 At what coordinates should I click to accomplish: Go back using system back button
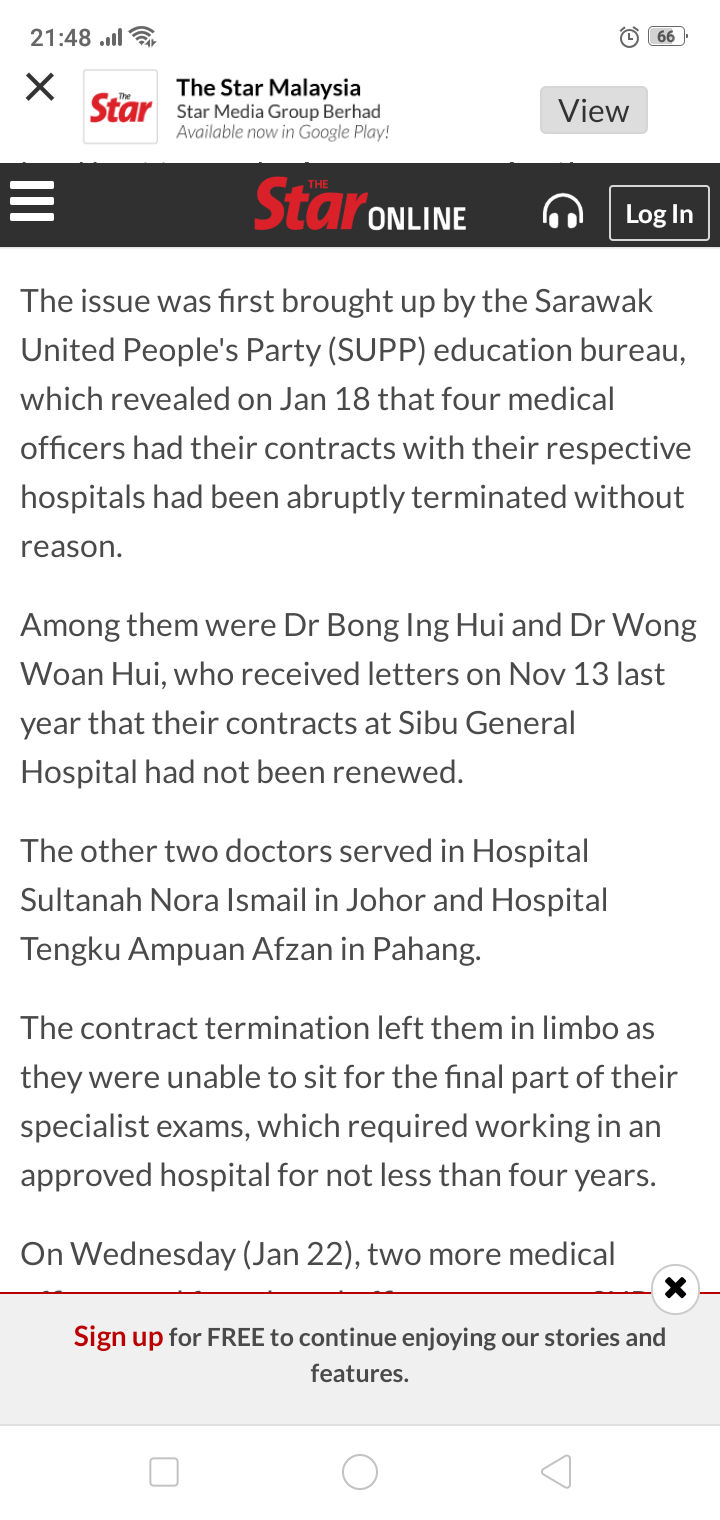(556, 1471)
